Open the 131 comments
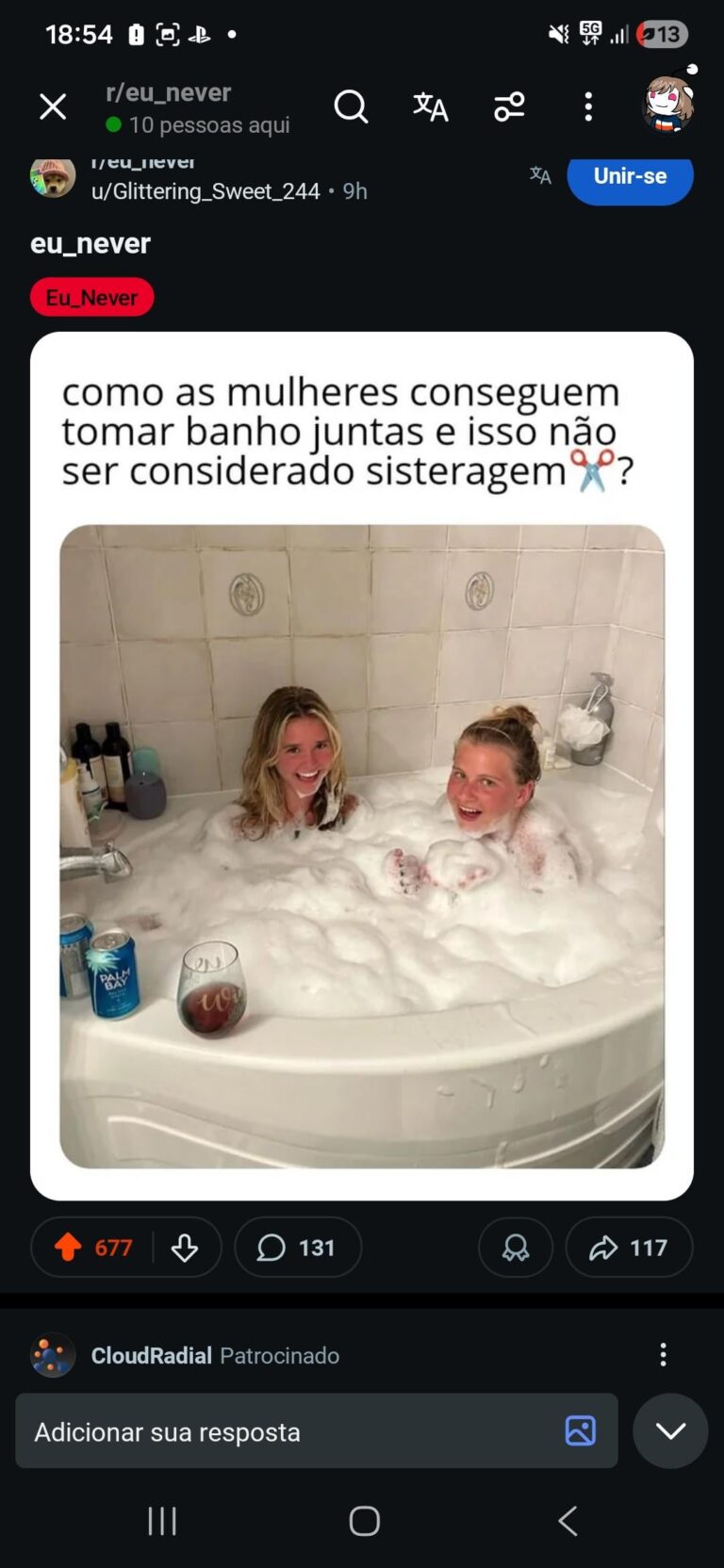The height and width of the screenshot is (1568, 724). [298, 1248]
